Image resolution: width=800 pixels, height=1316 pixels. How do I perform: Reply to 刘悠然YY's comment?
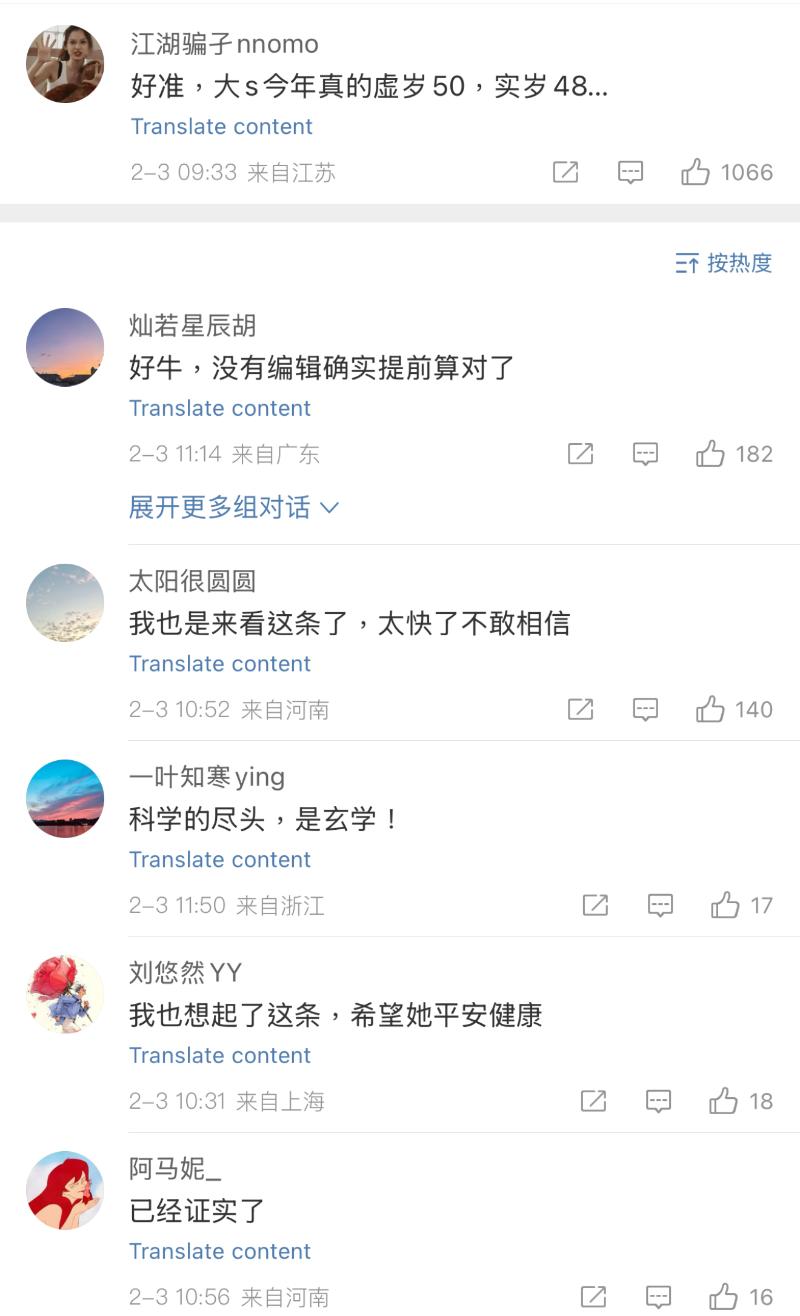point(658,1102)
